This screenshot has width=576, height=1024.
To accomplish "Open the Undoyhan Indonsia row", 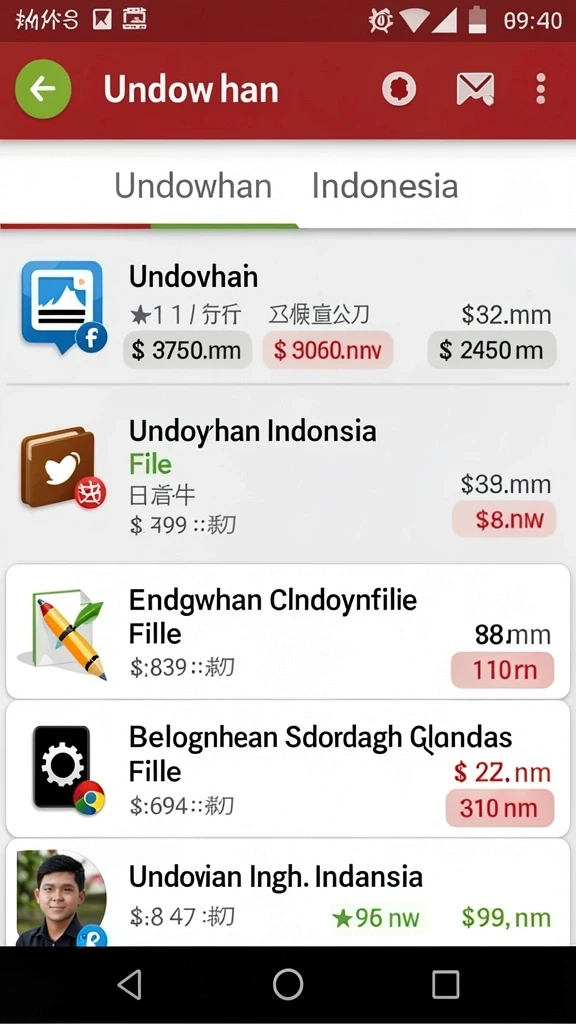I will coord(288,475).
